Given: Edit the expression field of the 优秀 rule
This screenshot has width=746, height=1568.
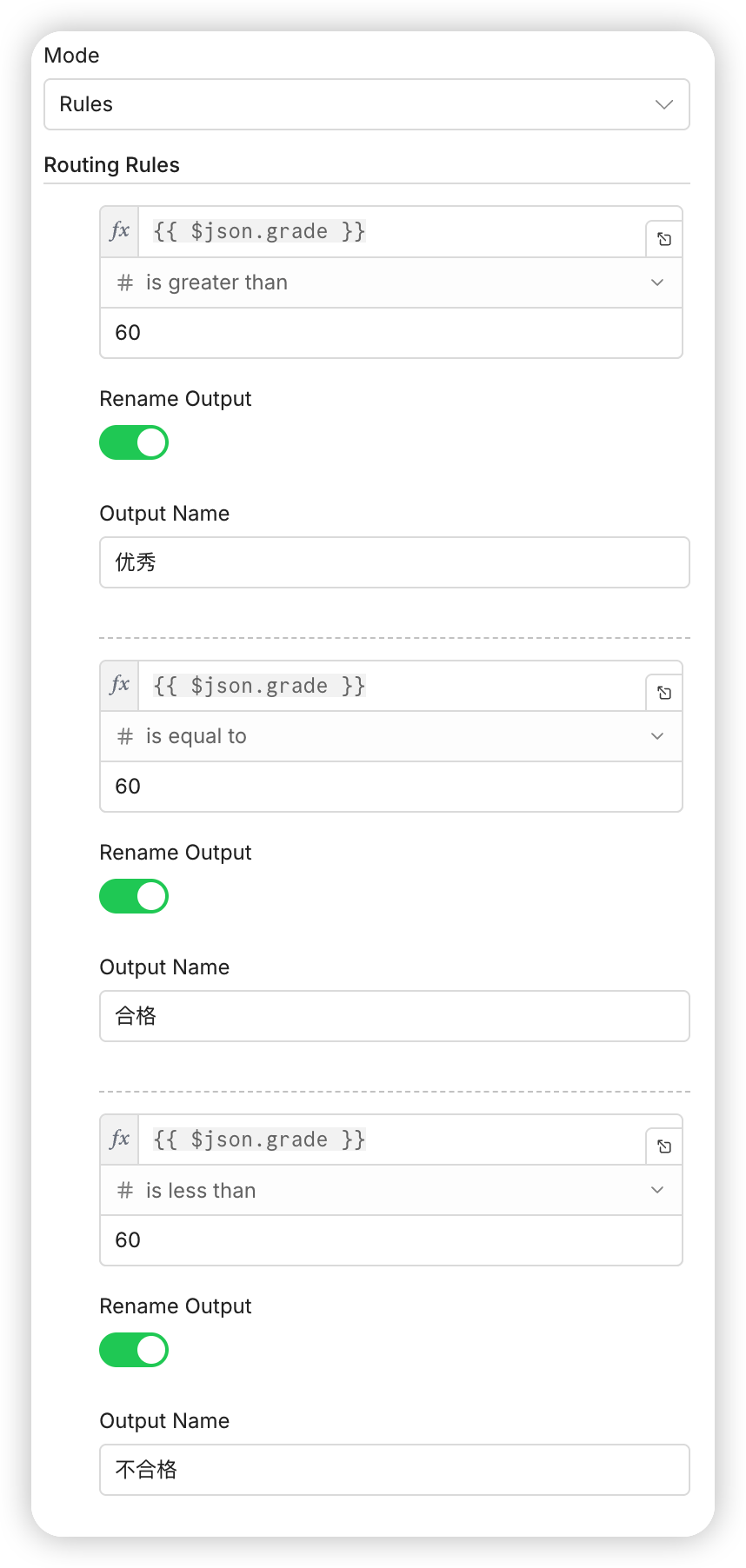Looking at the screenshot, I should point(391,232).
